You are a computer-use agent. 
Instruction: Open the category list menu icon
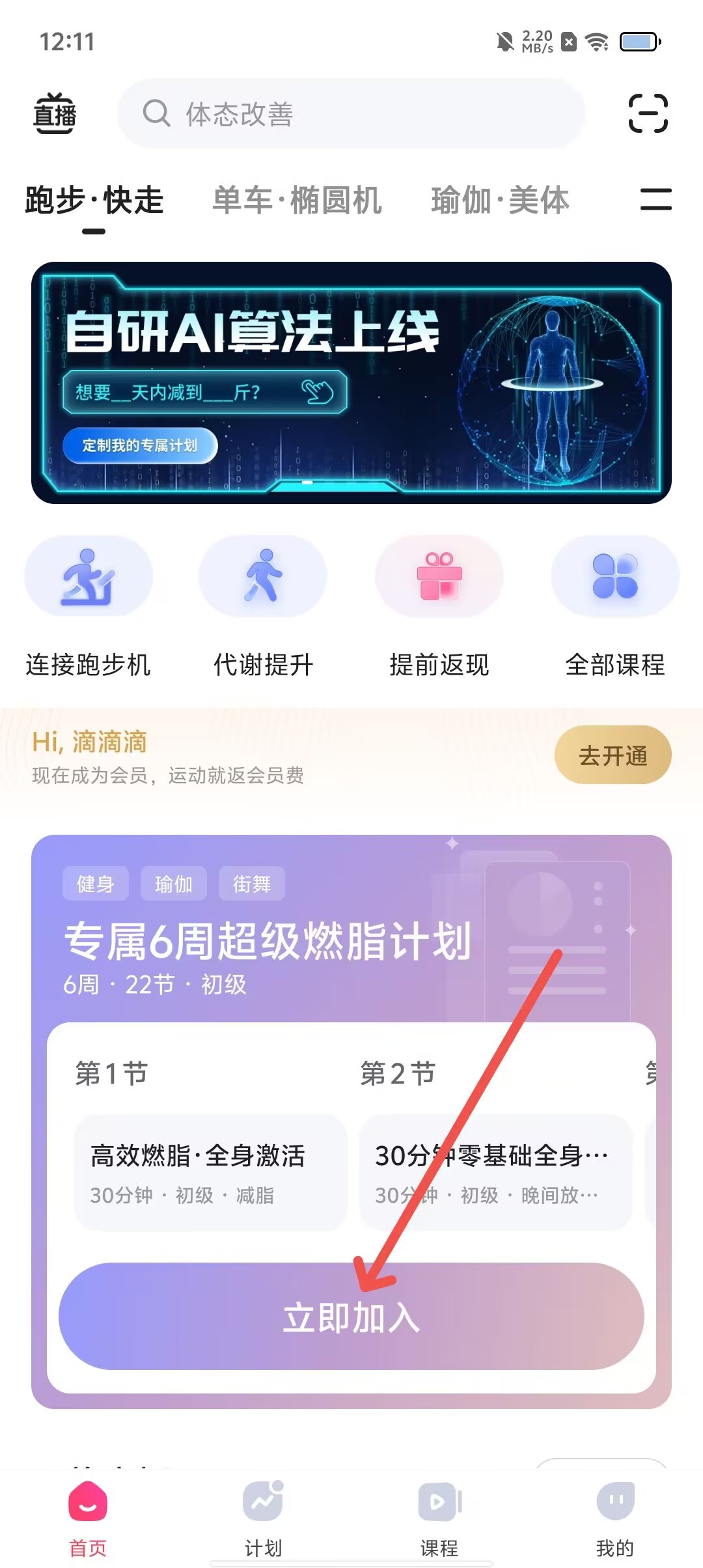click(655, 199)
